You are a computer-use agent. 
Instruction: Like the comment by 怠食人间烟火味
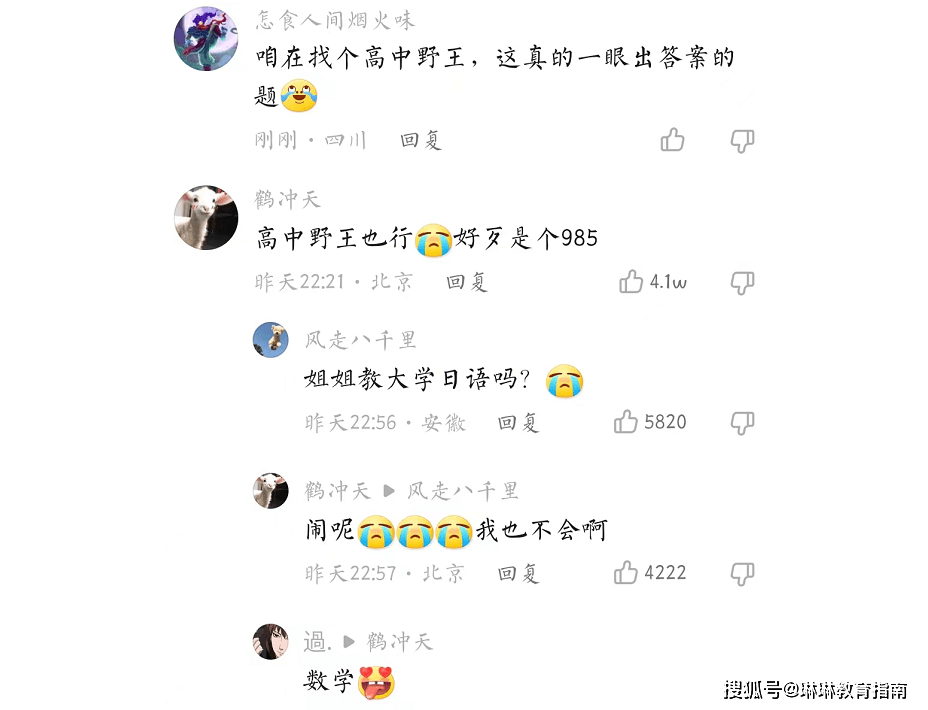click(673, 140)
